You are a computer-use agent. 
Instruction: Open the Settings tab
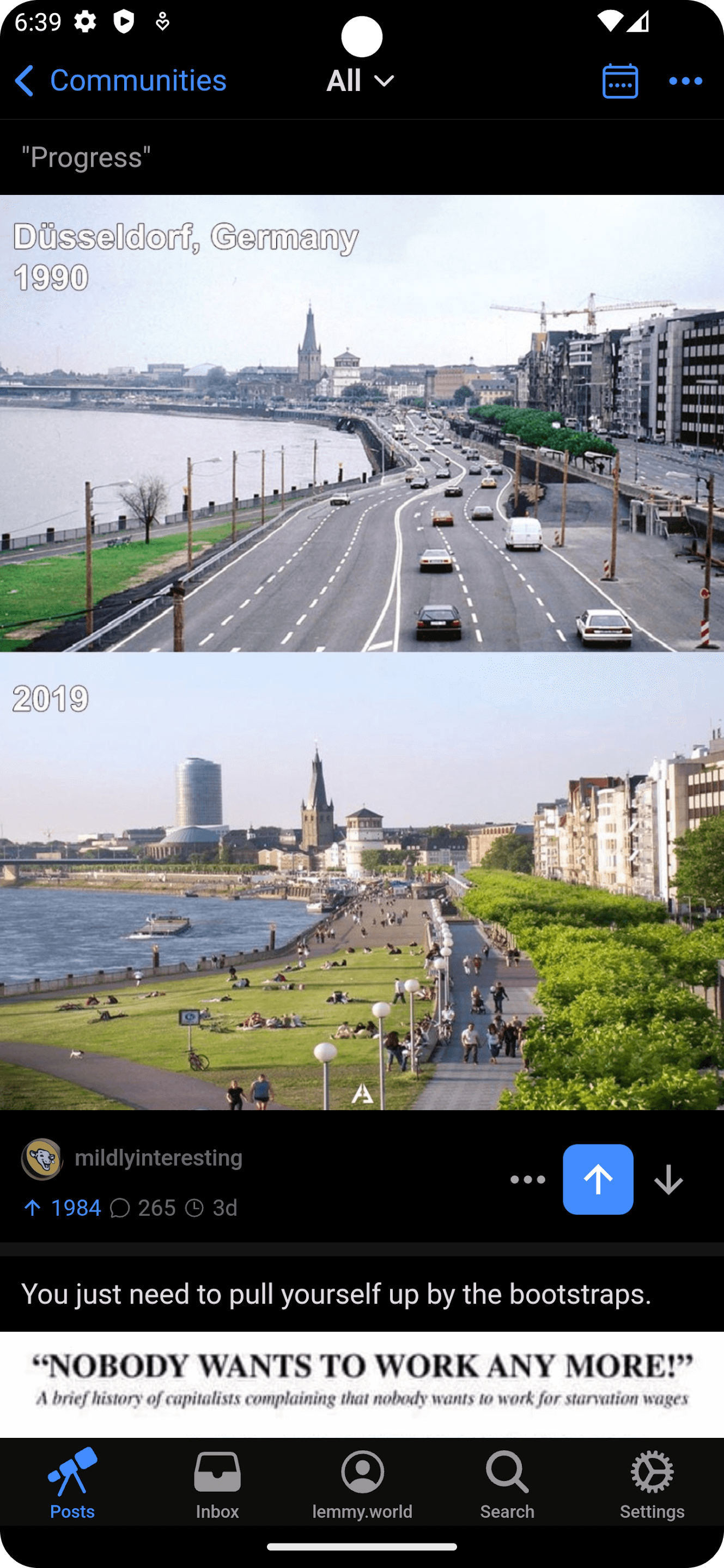coord(652,1484)
